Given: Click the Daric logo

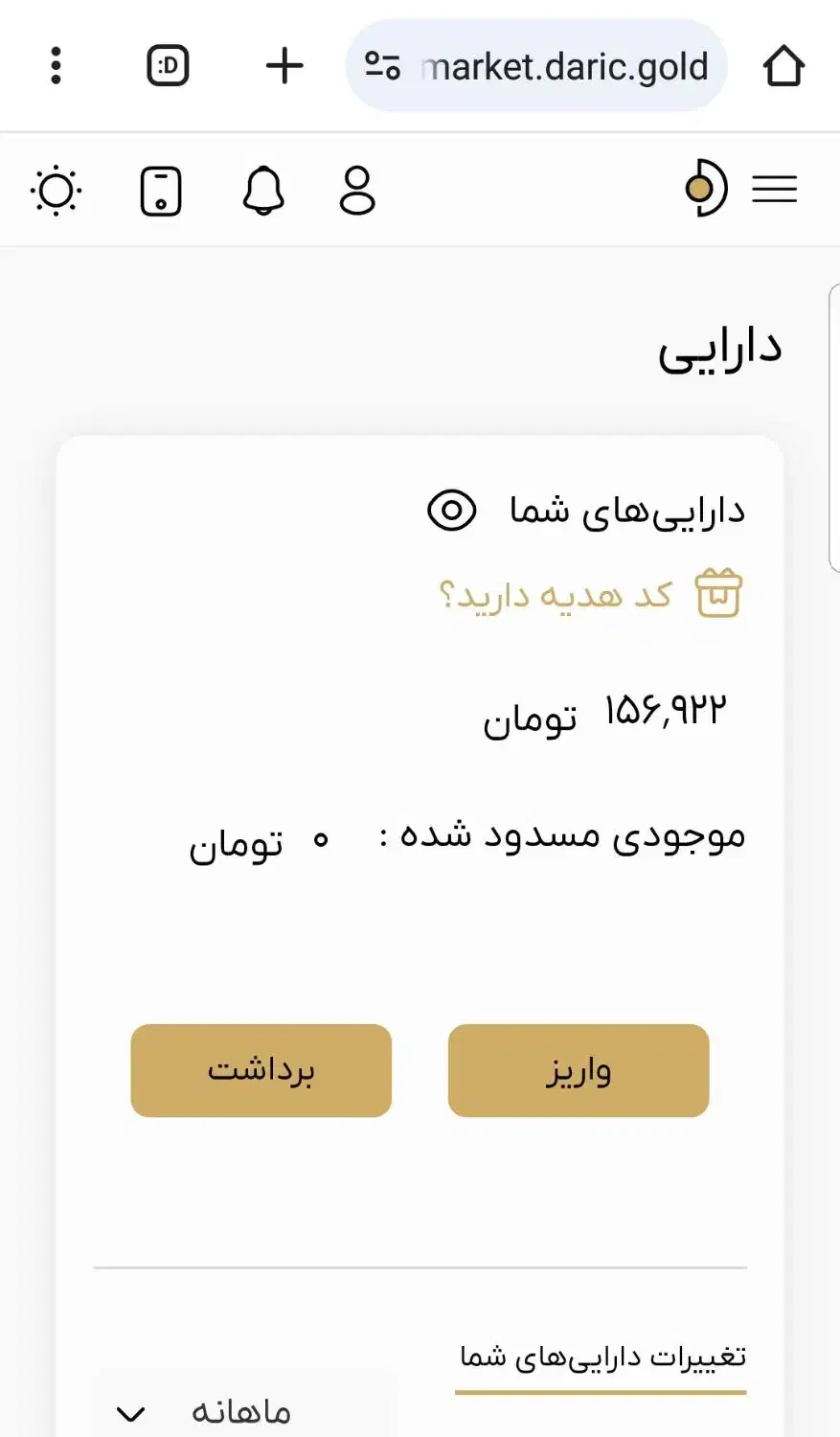Looking at the screenshot, I should (706, 190).
